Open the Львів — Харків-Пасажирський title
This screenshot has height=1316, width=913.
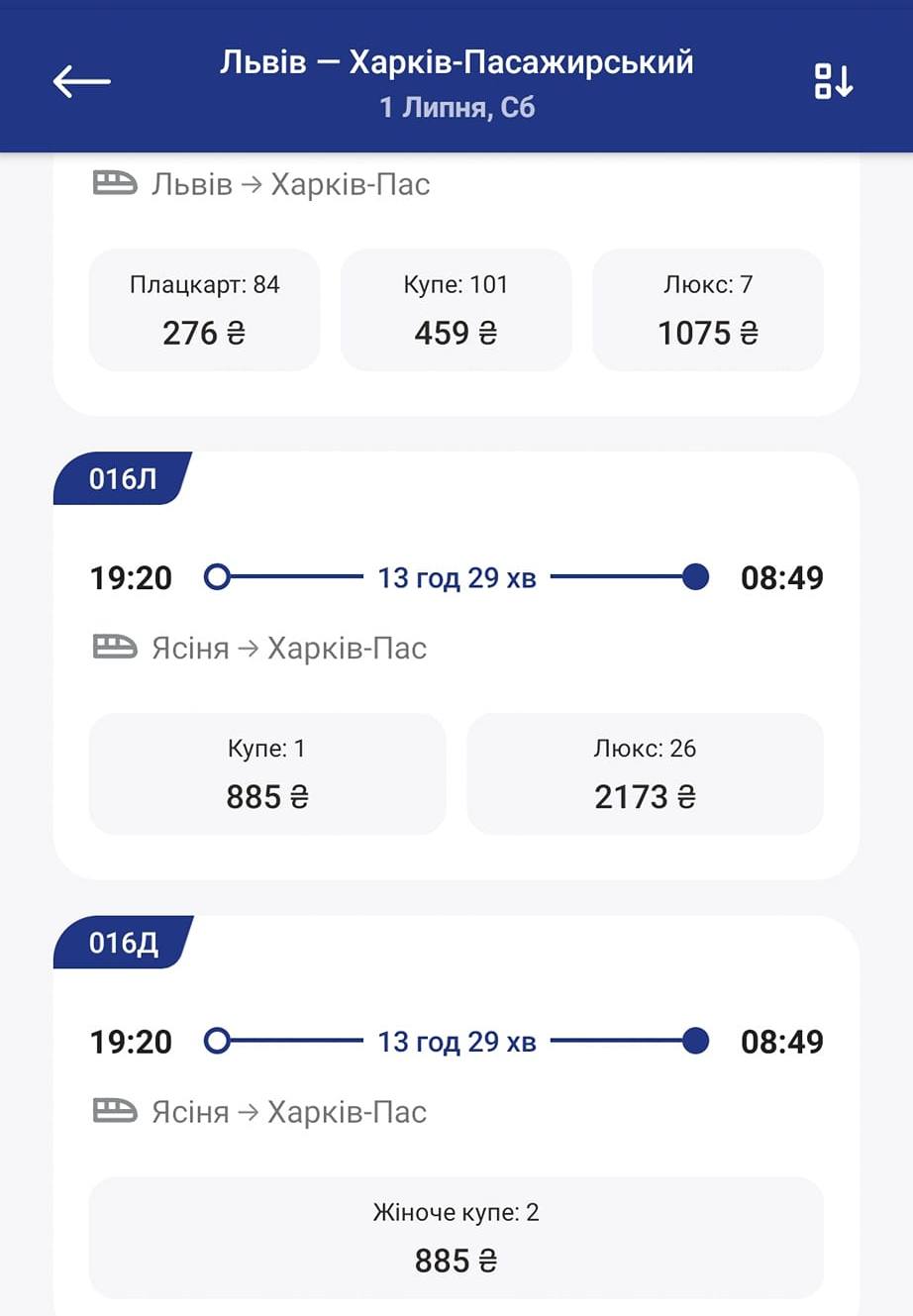click(x=456, y=61)
